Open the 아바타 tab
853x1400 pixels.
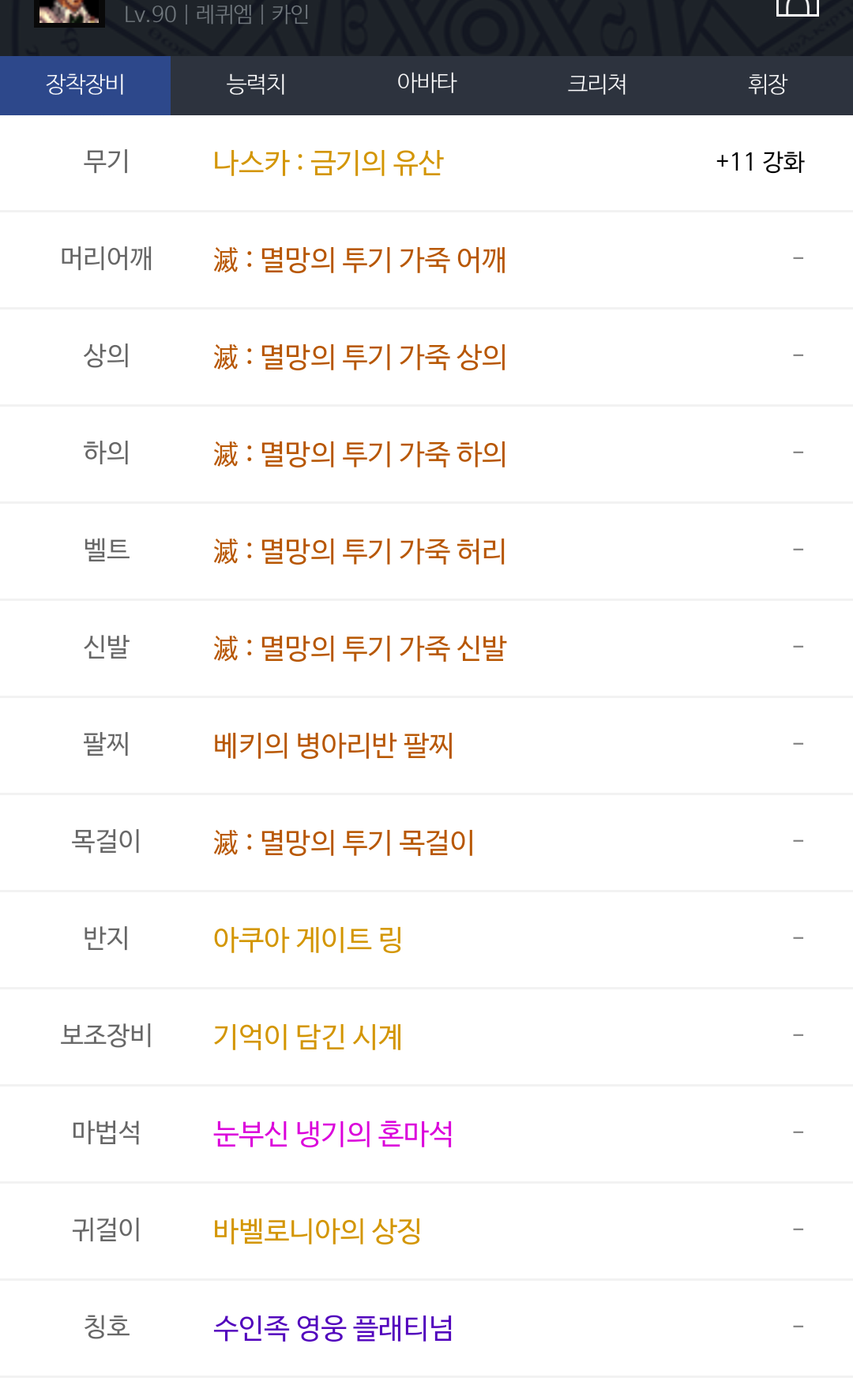pyautogui.click(x=426, y=84)
